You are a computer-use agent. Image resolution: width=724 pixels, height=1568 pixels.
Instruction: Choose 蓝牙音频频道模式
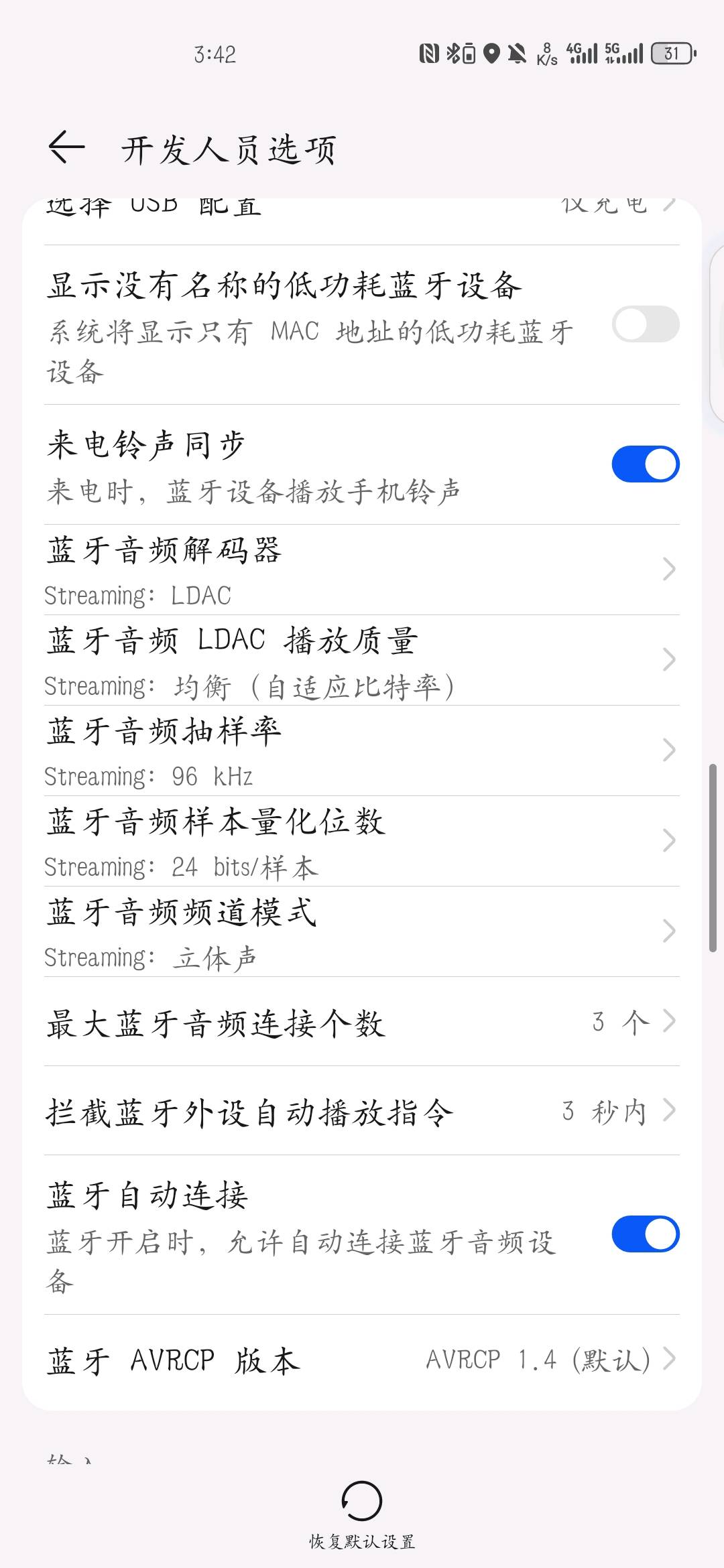362,932
